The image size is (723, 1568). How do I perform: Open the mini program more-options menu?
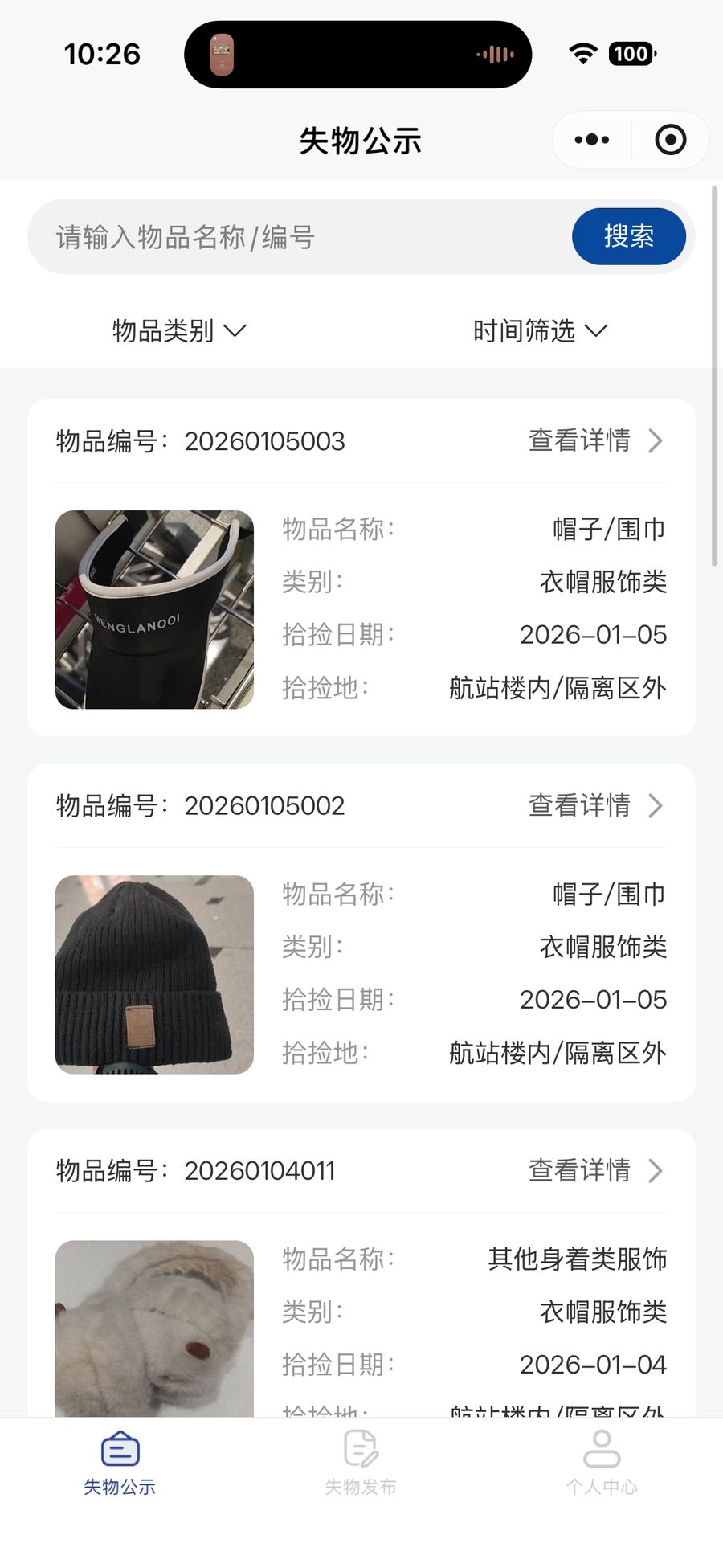coord(592,140)
